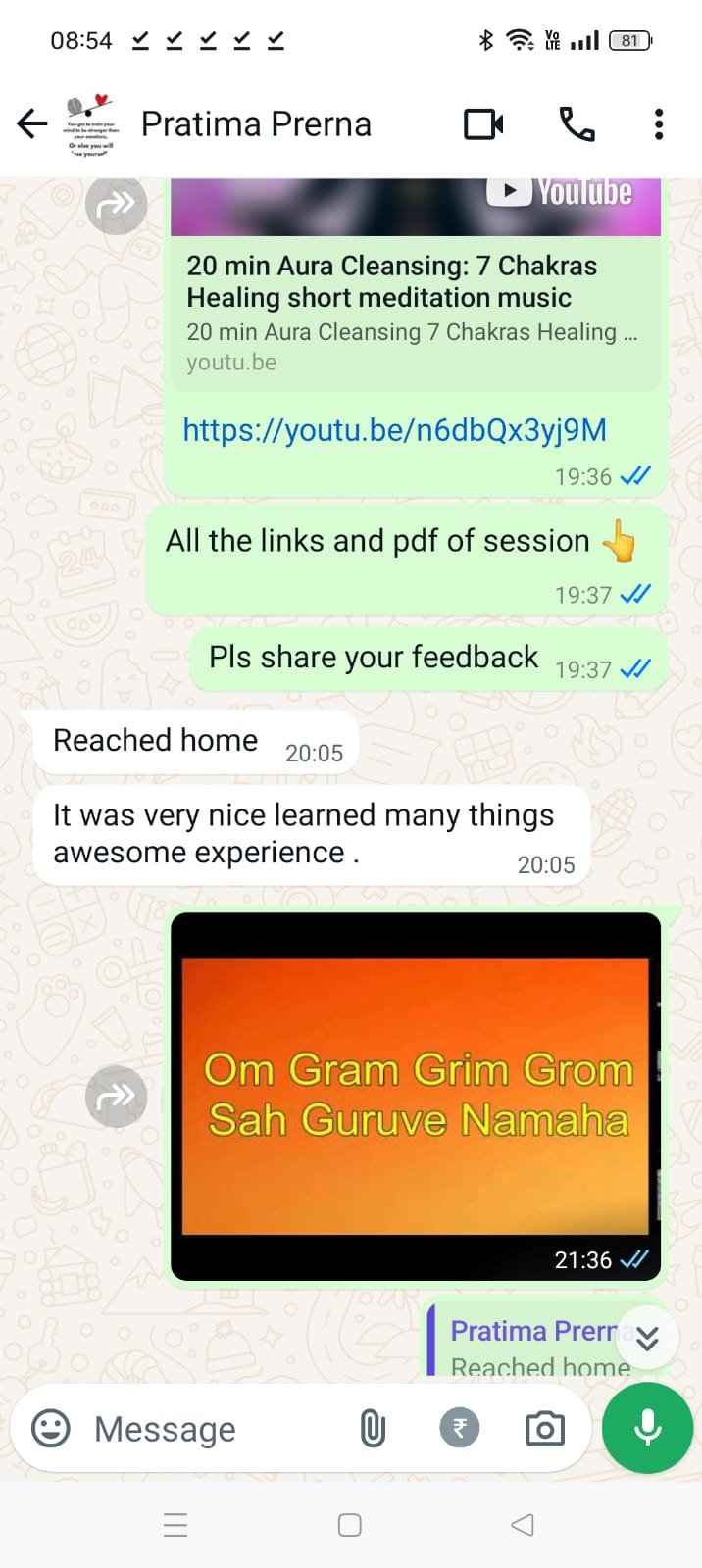Image resolution: width=702 pixels, height=1568 pixels.
Task: Start a voice call with Pratima Prerna
Action: tap(577, 124)
